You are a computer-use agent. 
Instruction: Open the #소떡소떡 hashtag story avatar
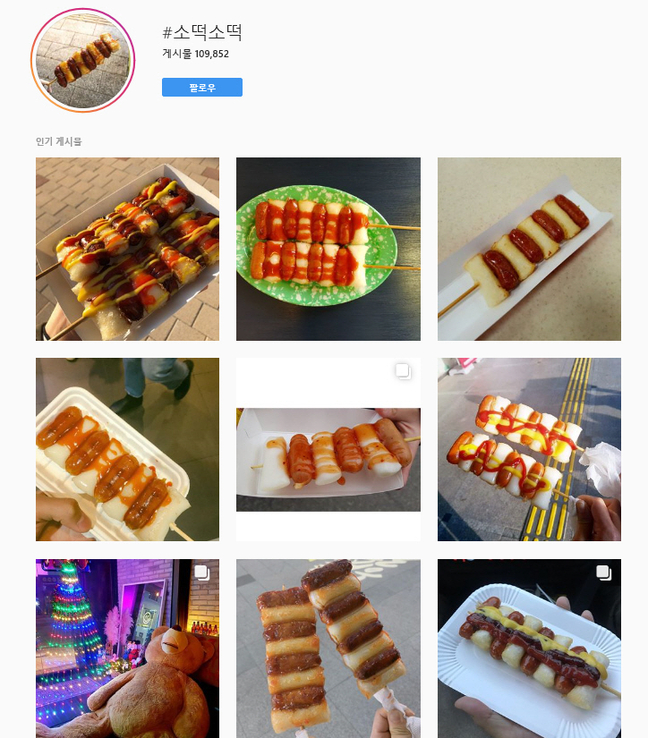pyautogui.click(x=83, y=60)
